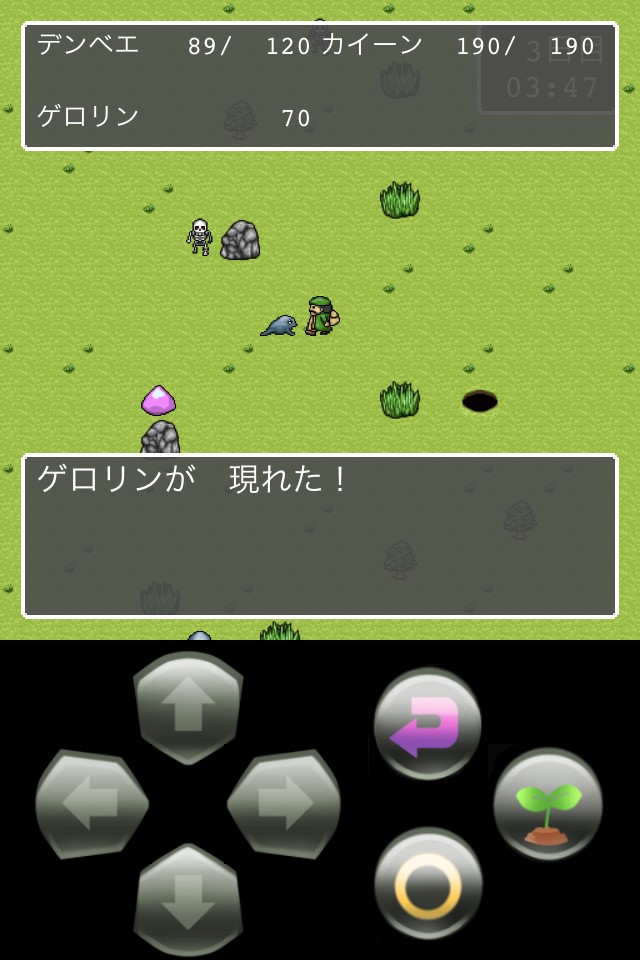
Task: Tap the right arrow on the d-pad
Action: pyautogui.click(x=284, y=804)
